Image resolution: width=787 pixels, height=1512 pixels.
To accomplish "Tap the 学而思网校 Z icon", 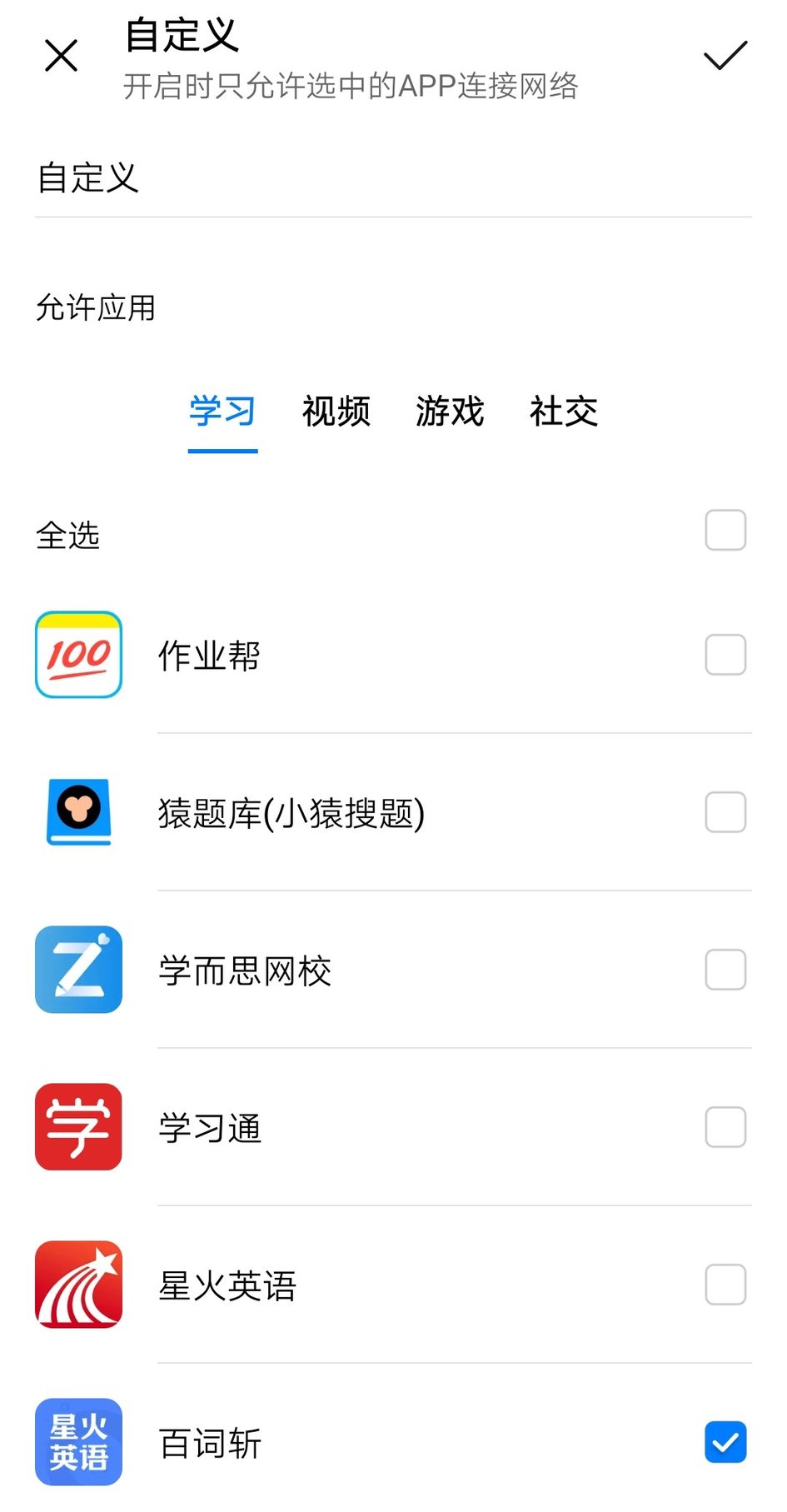I will coord(78,970).
